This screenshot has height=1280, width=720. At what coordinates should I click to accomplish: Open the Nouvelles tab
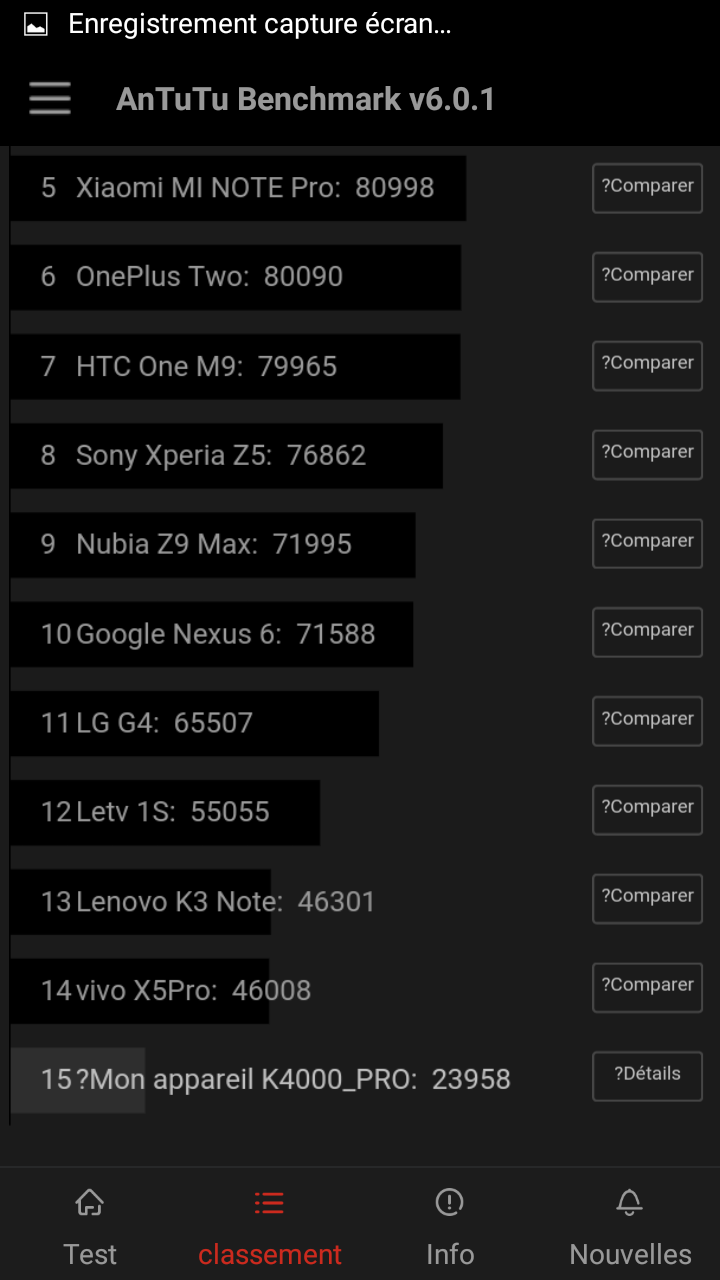[630, 1226]
